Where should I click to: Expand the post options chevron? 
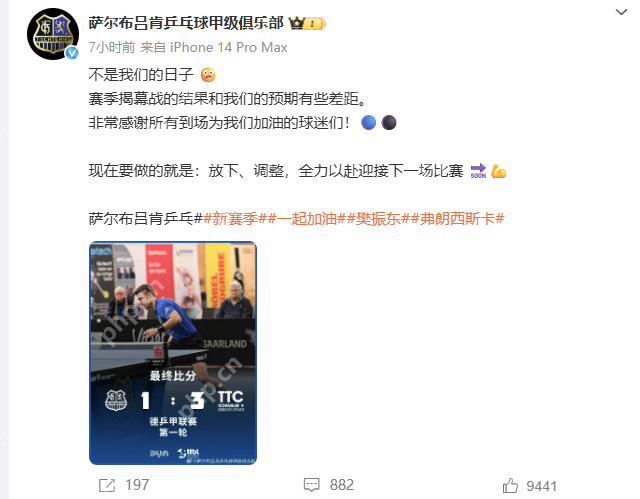[620, 11]
